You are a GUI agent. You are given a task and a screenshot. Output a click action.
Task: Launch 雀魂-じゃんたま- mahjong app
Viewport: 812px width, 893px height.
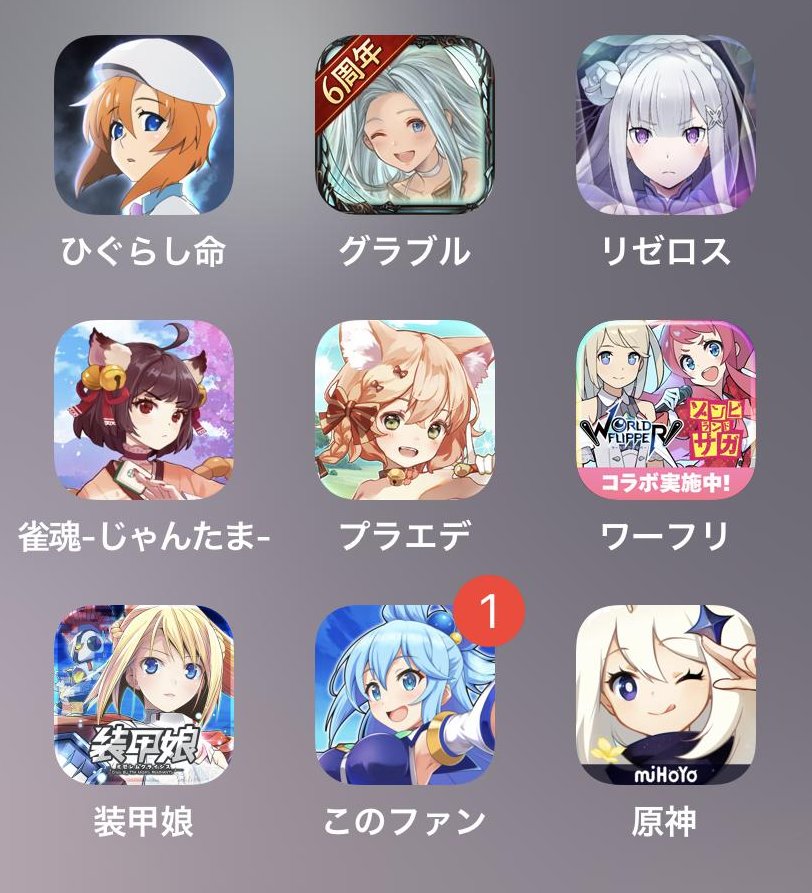click(x=144, y=410)
